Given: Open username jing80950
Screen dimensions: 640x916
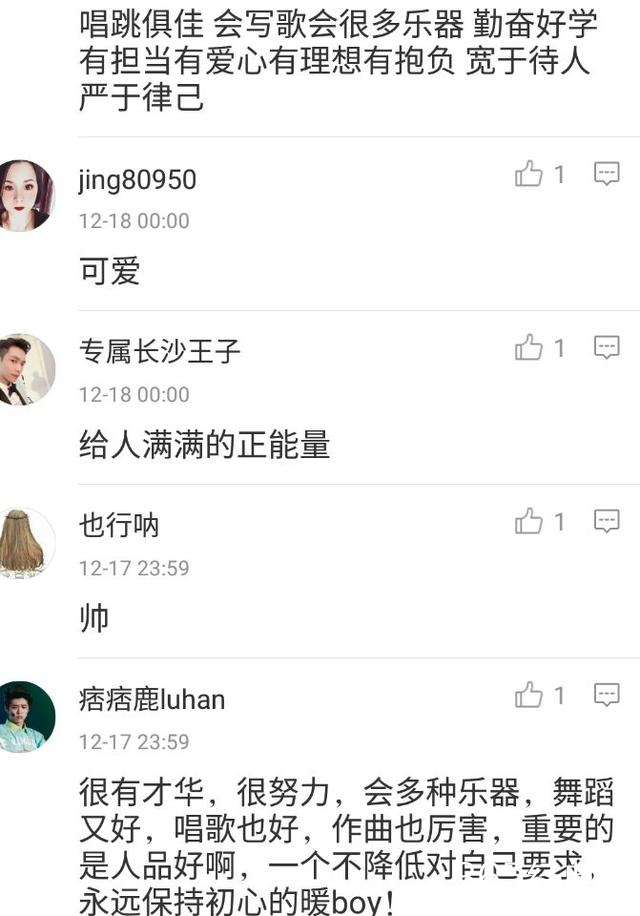Looking at the screenshot, I should pyautogui.click(x=137, y=180).
